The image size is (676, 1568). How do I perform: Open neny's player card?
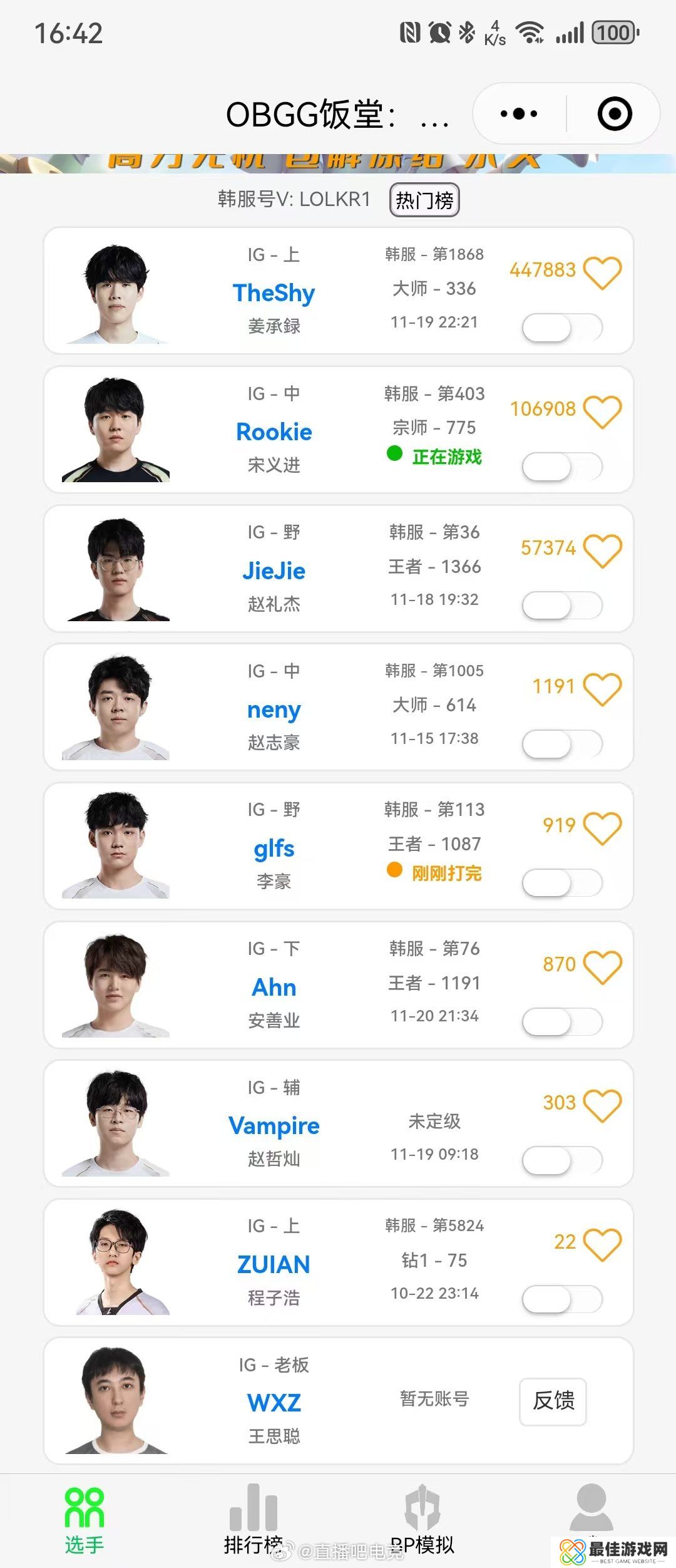coord(274,709)
